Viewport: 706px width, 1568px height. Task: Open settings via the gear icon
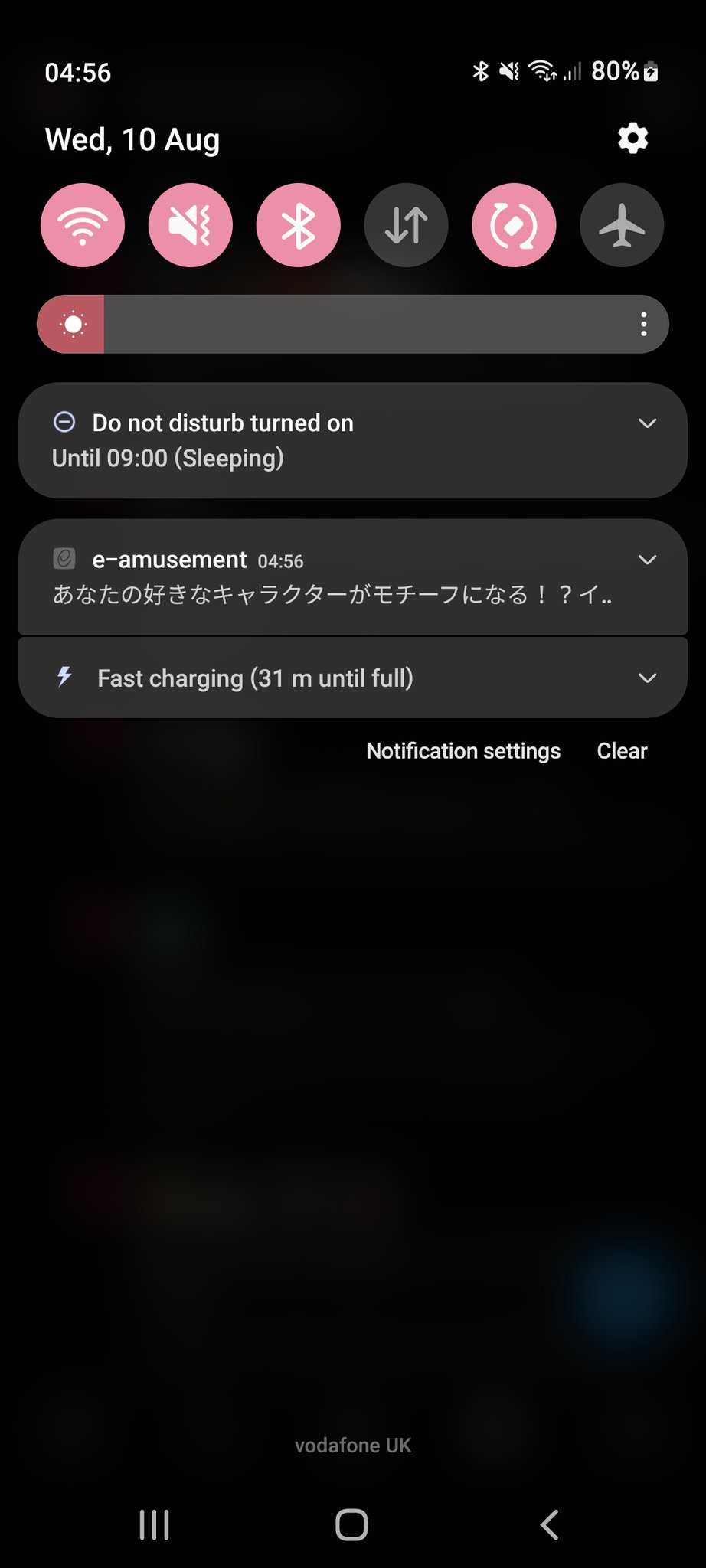tap(632, 139)
